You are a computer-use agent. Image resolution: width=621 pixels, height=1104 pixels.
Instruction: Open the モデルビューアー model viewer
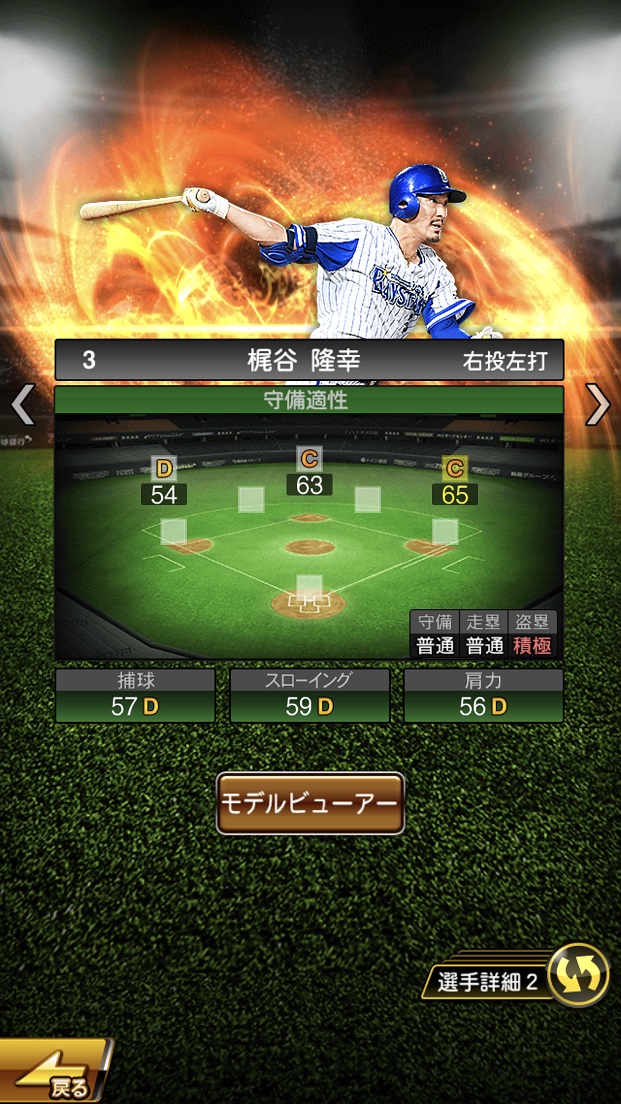tap(310, 803)
